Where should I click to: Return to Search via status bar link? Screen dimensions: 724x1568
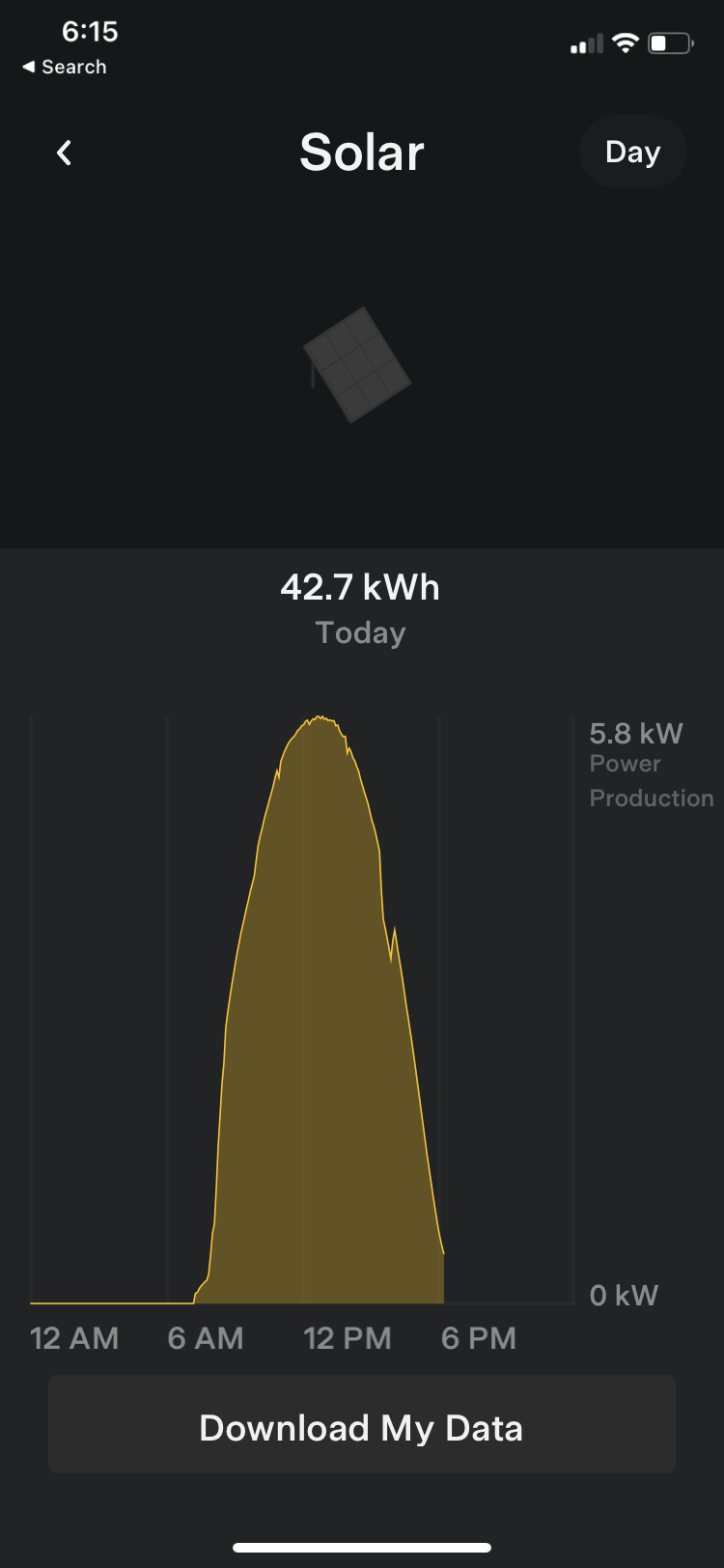click(x=65, y=67)
